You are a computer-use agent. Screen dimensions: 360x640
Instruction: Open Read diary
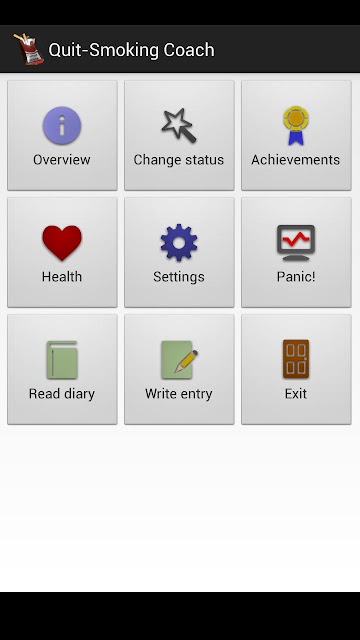click(x=62, y=369)
